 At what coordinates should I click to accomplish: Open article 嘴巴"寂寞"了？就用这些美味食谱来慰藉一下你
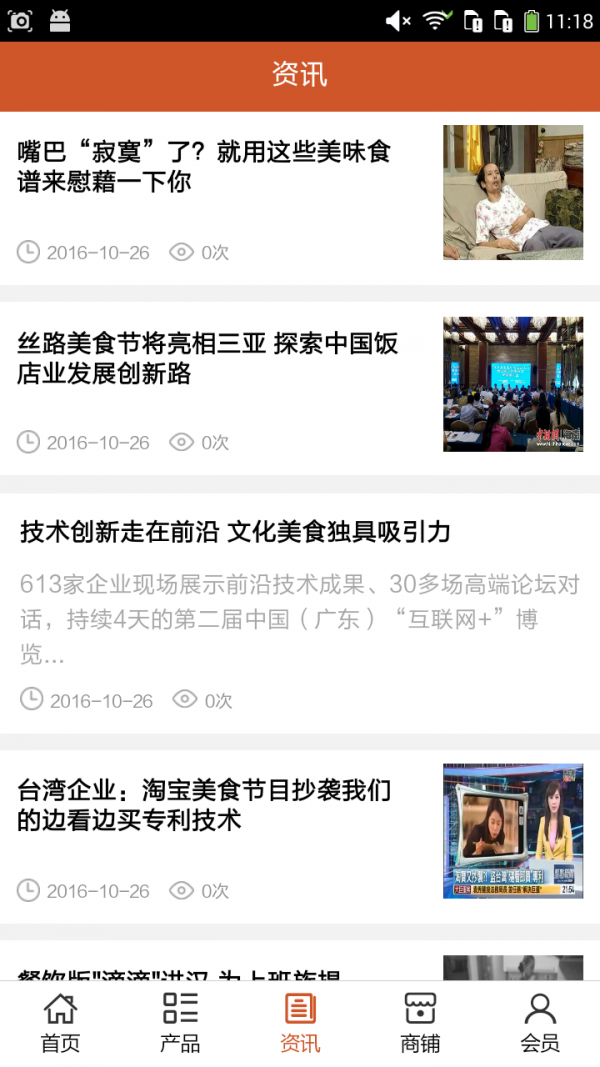pyautogui.click(x=205, y=167)
